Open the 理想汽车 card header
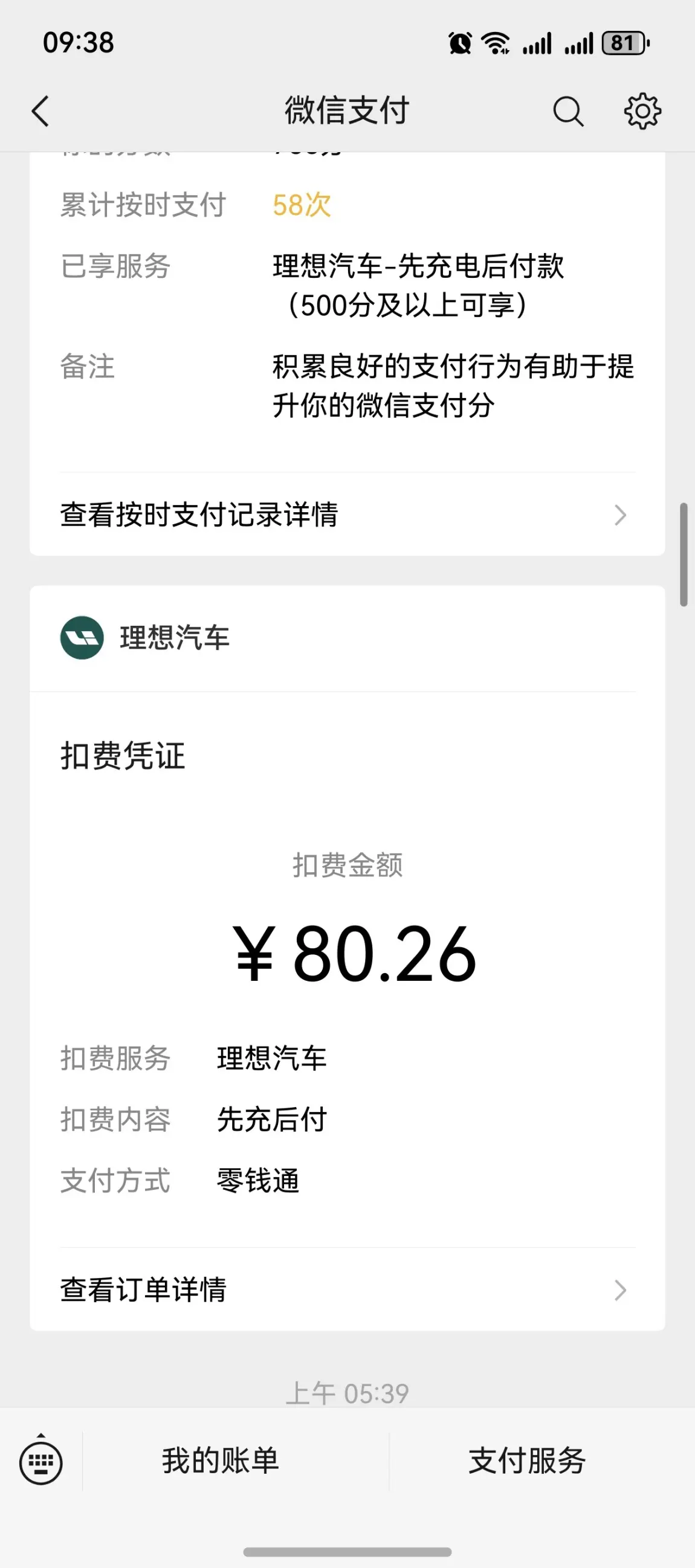This screenshot has height=1568, width=695. tap(347, 638)
